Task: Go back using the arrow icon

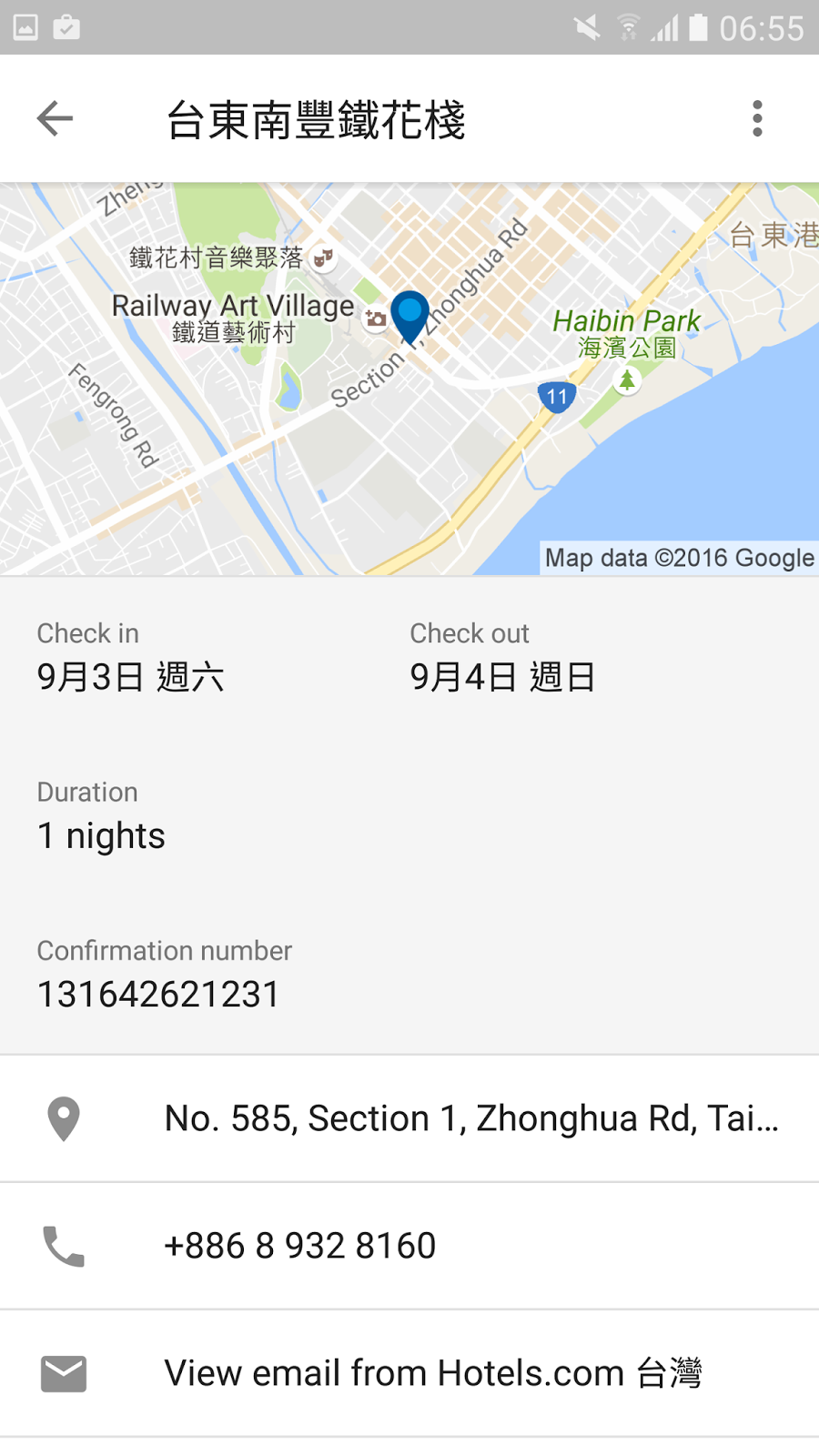Action: [x=55, y=118]
